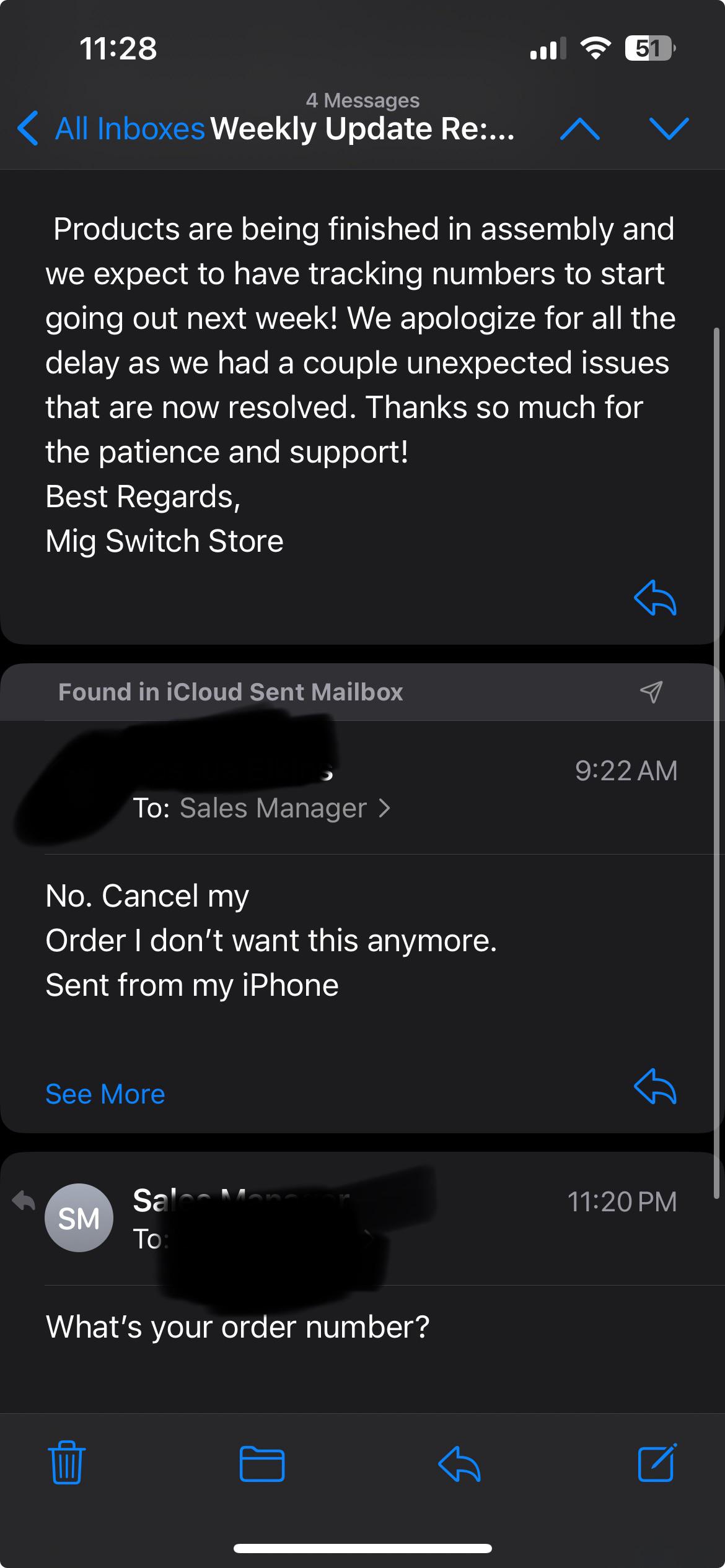Viewport: 725px width, 1568px height.
Task: Tap the down chevron to view next message
Action: click(x=668, y=129)
